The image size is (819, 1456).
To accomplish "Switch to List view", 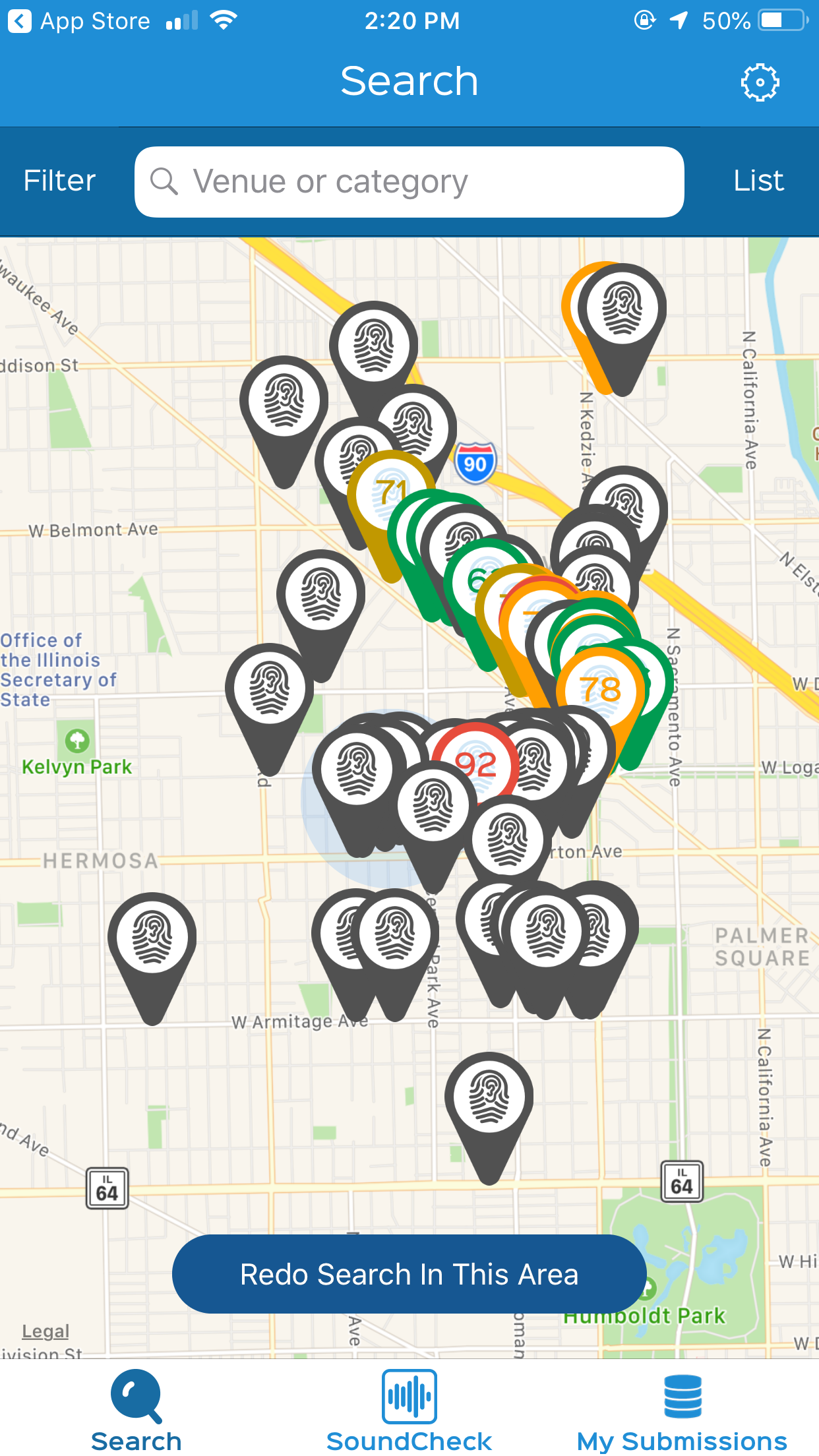I will [x=758, y=181].
